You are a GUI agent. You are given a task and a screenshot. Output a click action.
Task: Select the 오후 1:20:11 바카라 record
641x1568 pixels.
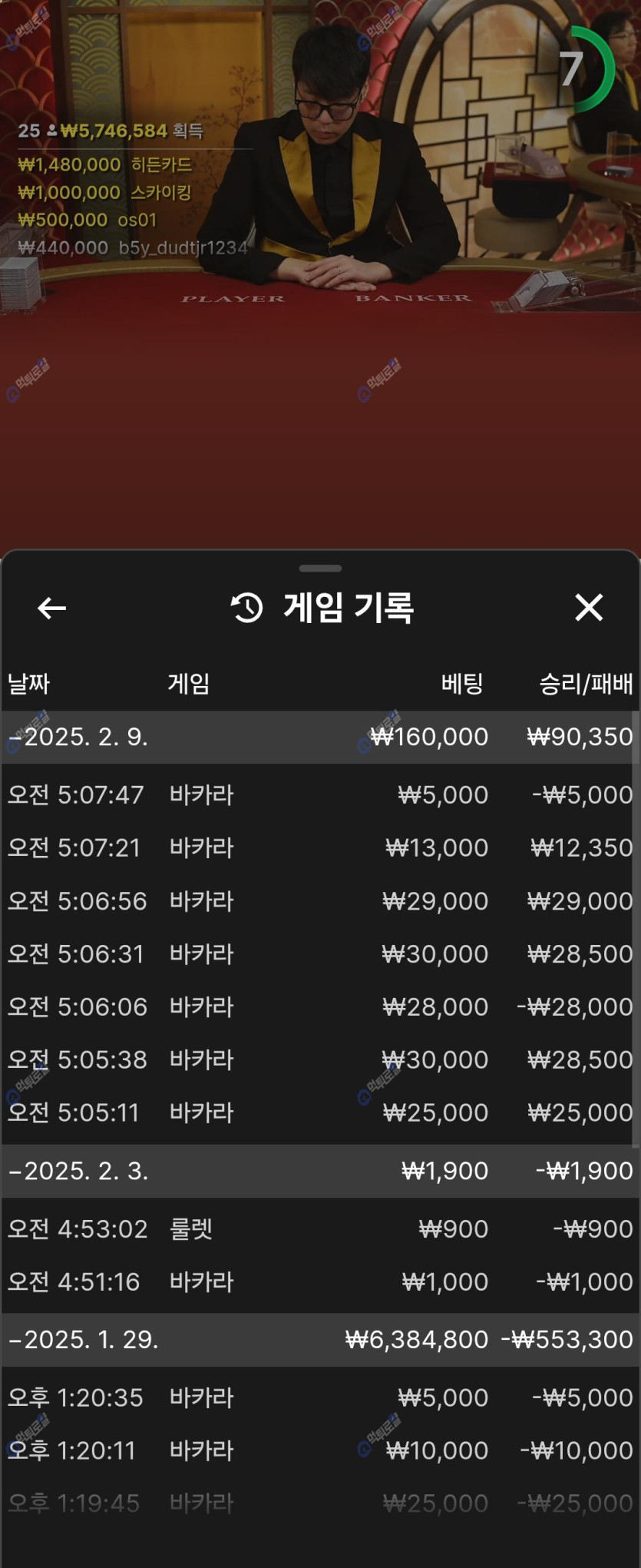click(319, 1450)
